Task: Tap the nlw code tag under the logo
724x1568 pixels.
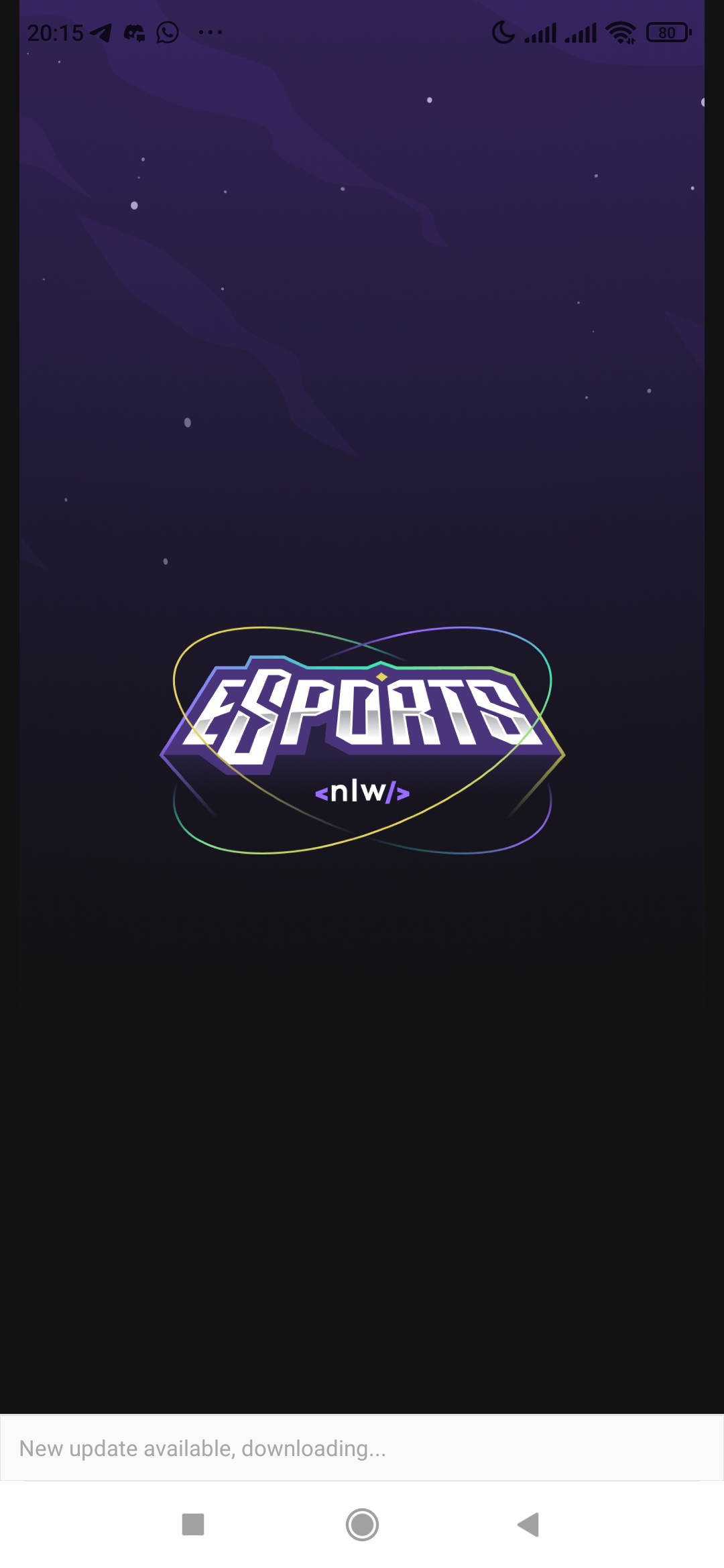Action: pyautogui.click(x=362, y=793)
